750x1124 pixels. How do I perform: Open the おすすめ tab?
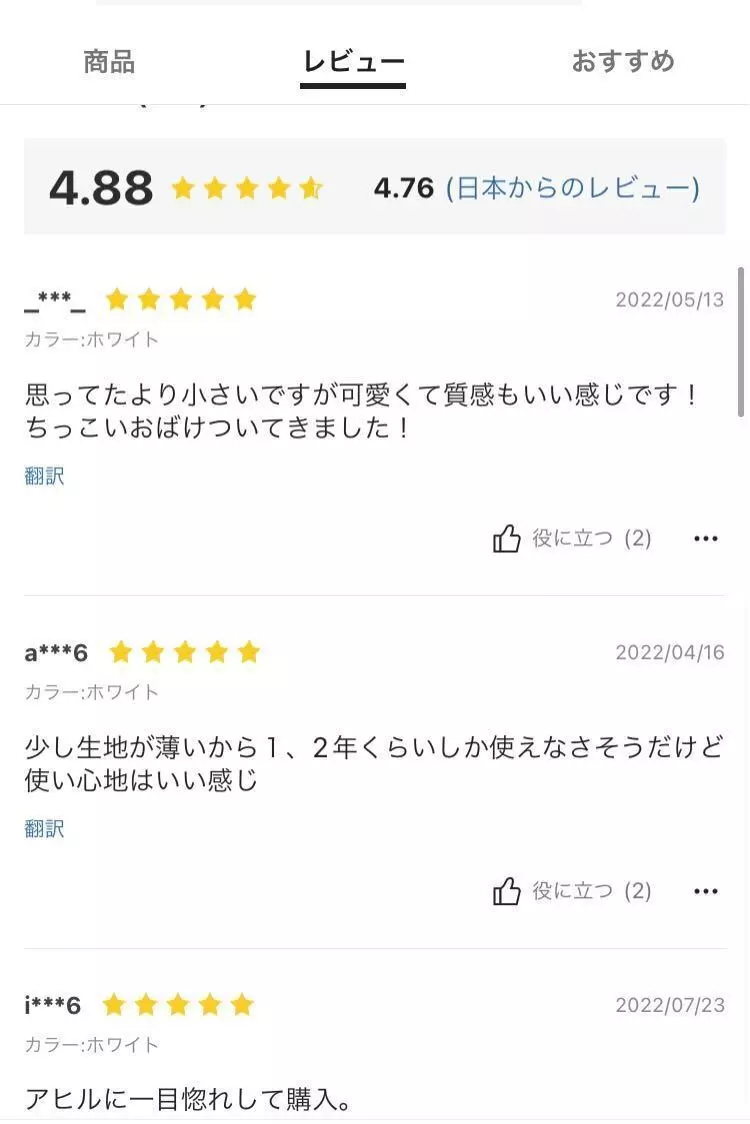(x=623, y=62)
